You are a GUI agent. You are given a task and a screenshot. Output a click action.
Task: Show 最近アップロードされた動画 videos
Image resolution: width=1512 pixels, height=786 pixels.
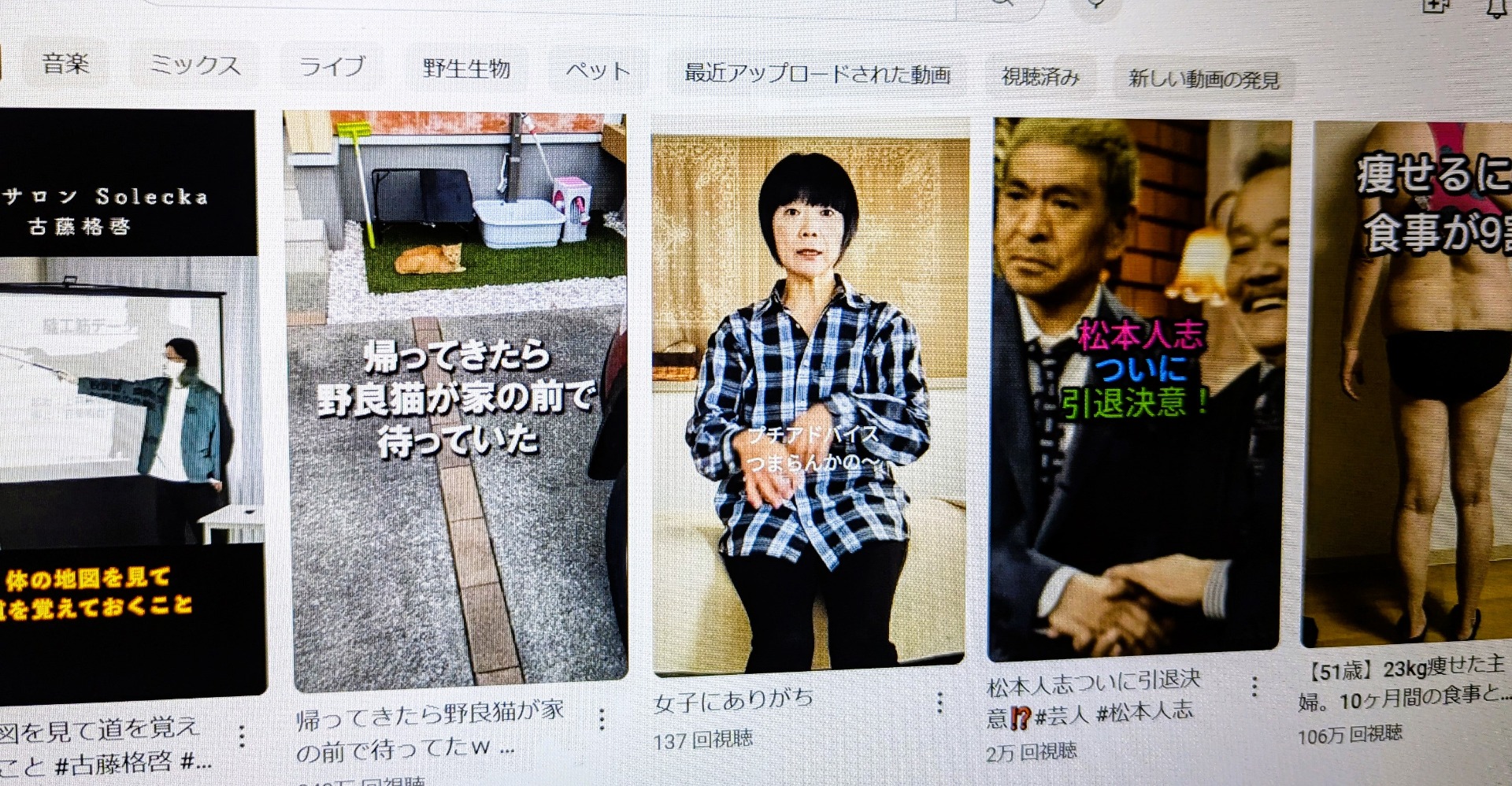point(817,74)
